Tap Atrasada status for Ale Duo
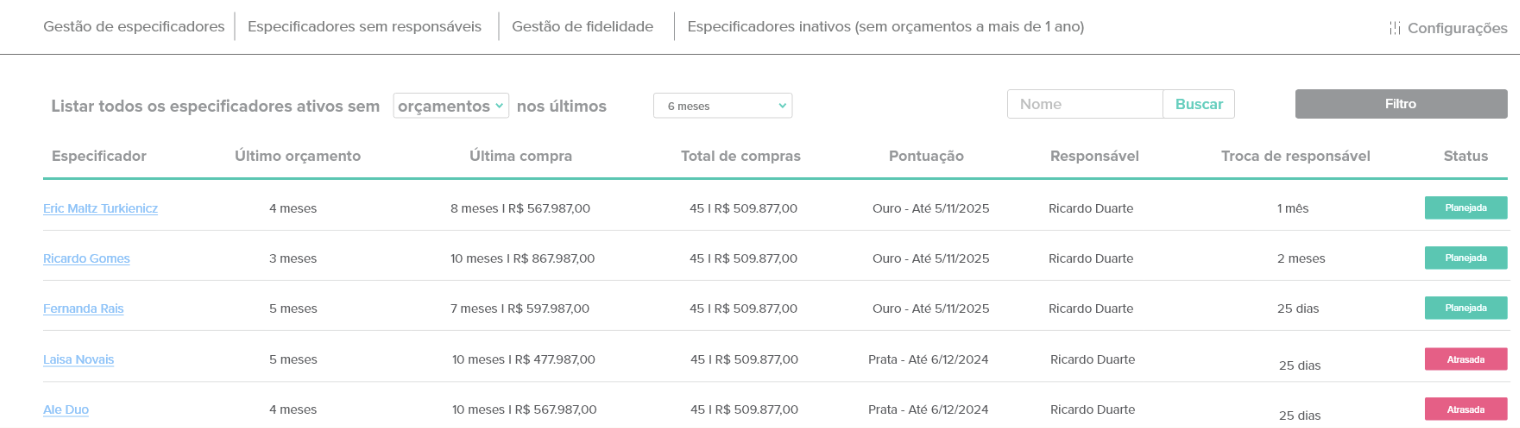The height and width of the screenshot is (428, 1520). coord(1465,409)
